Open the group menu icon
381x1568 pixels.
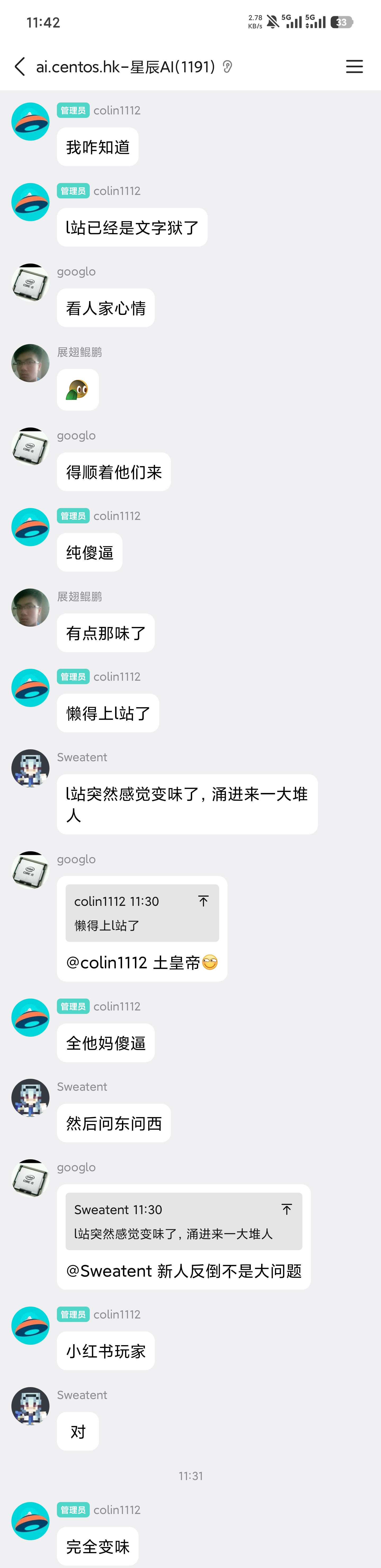coord(354,66)
